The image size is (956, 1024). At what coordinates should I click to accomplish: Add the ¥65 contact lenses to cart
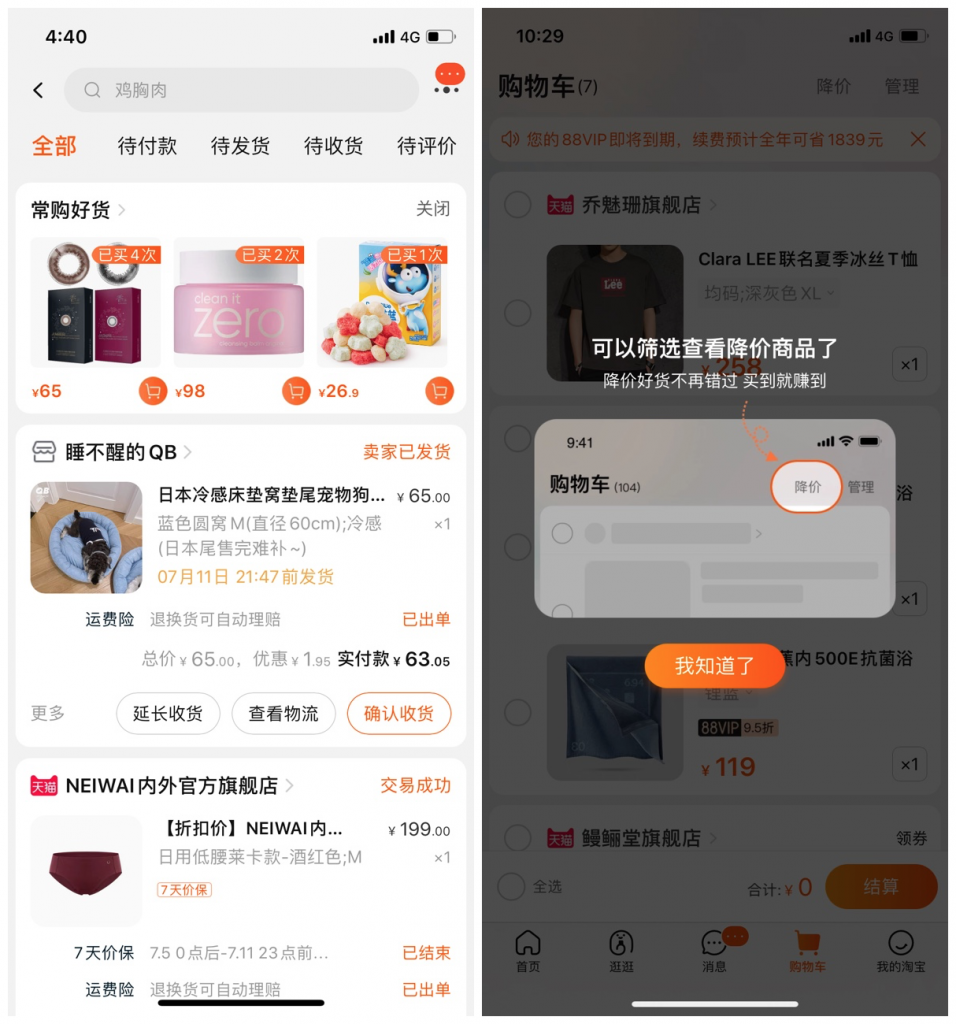[152, 391]
